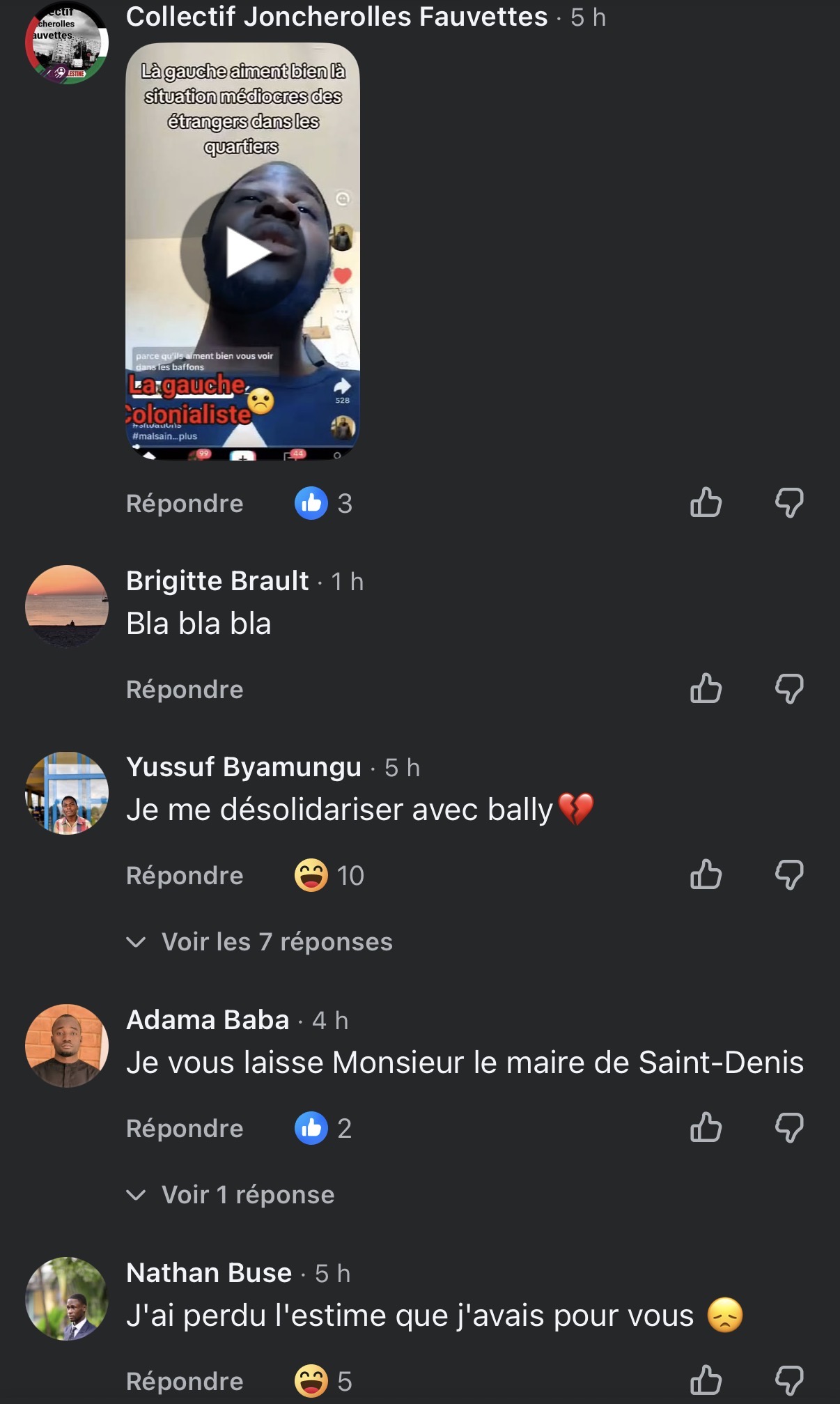Like Yussuf Byamungu's comment

coord(706,874)
